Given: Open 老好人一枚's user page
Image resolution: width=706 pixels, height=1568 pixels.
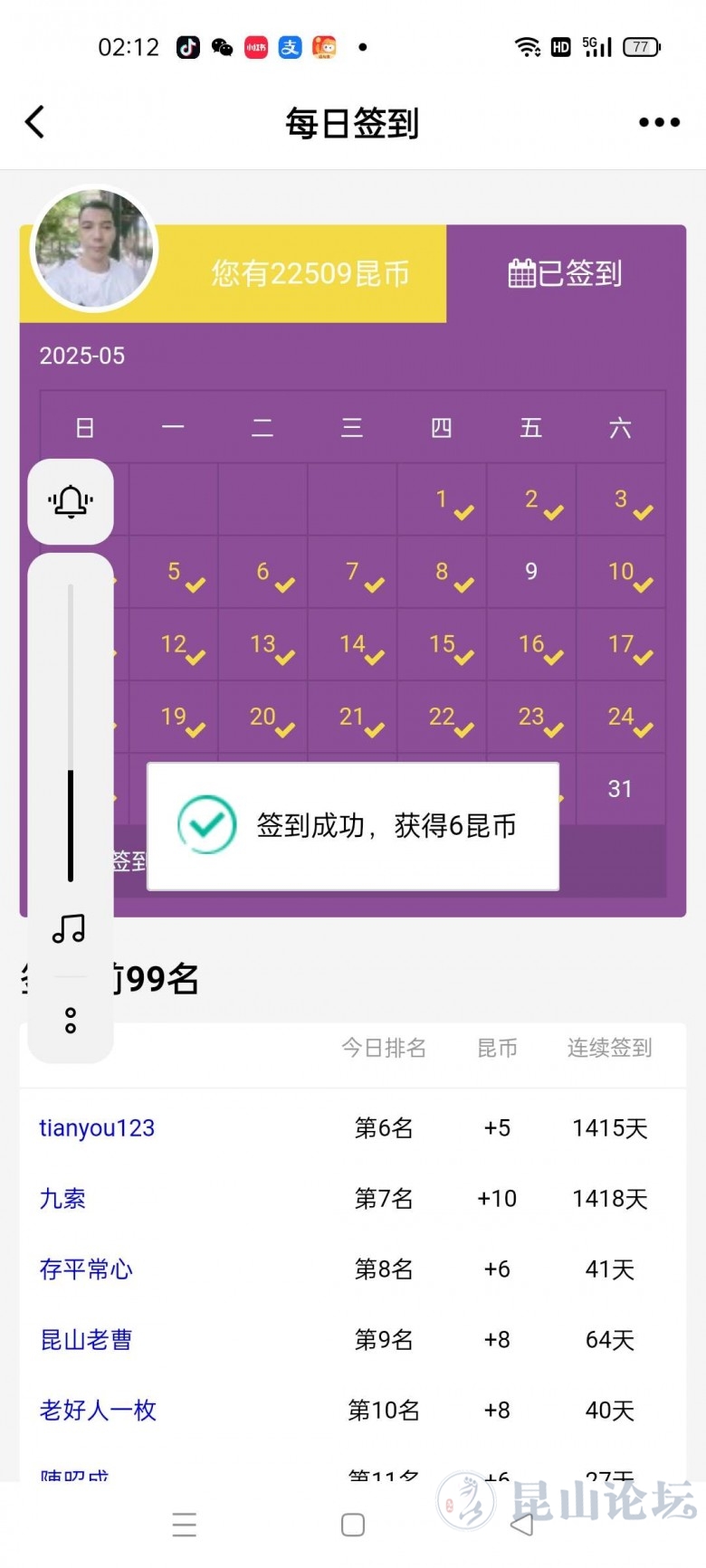Looking at the screenshot, I should (x=98, y=1411).
